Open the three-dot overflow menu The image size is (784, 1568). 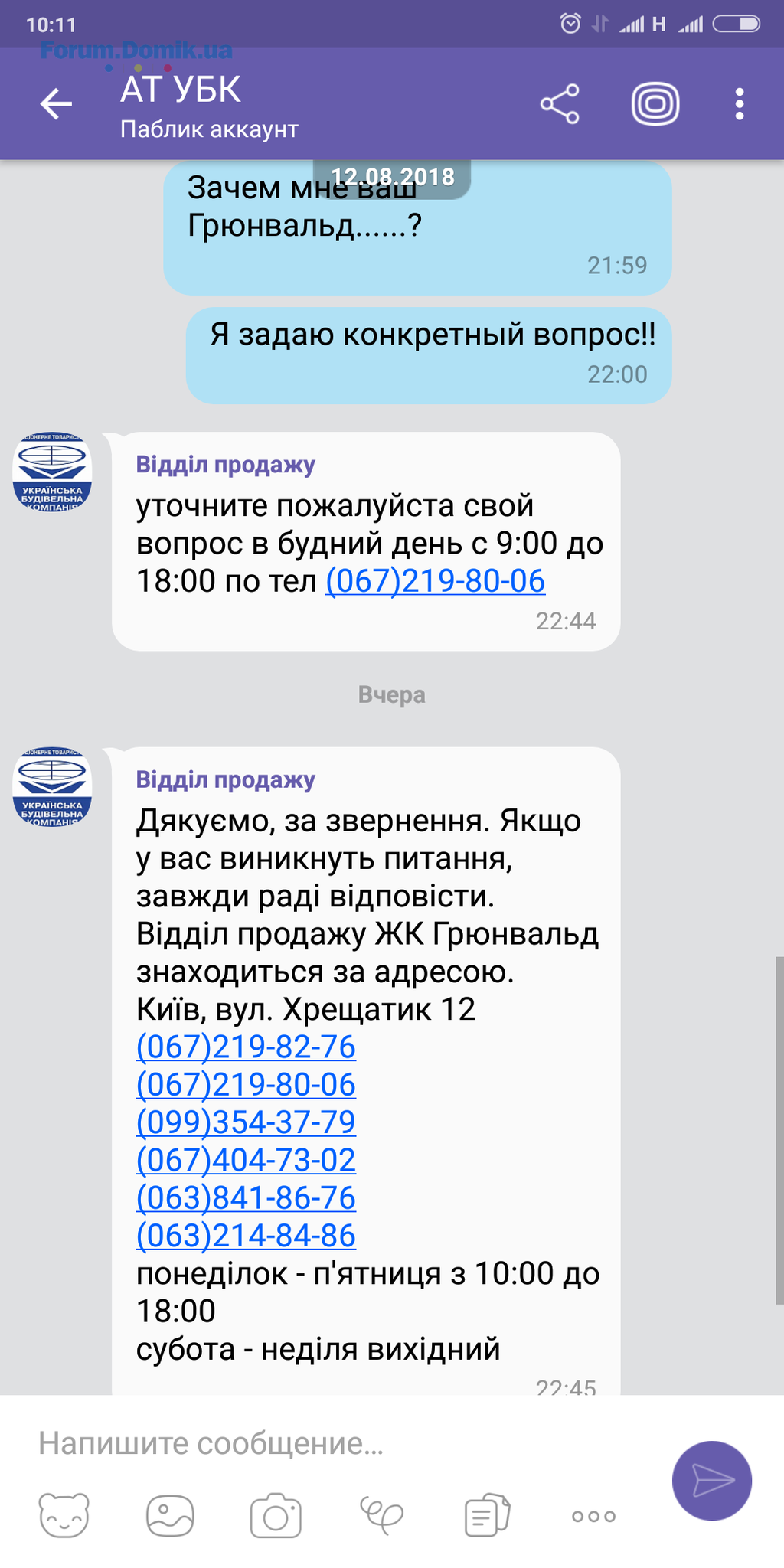pos(739,104)
